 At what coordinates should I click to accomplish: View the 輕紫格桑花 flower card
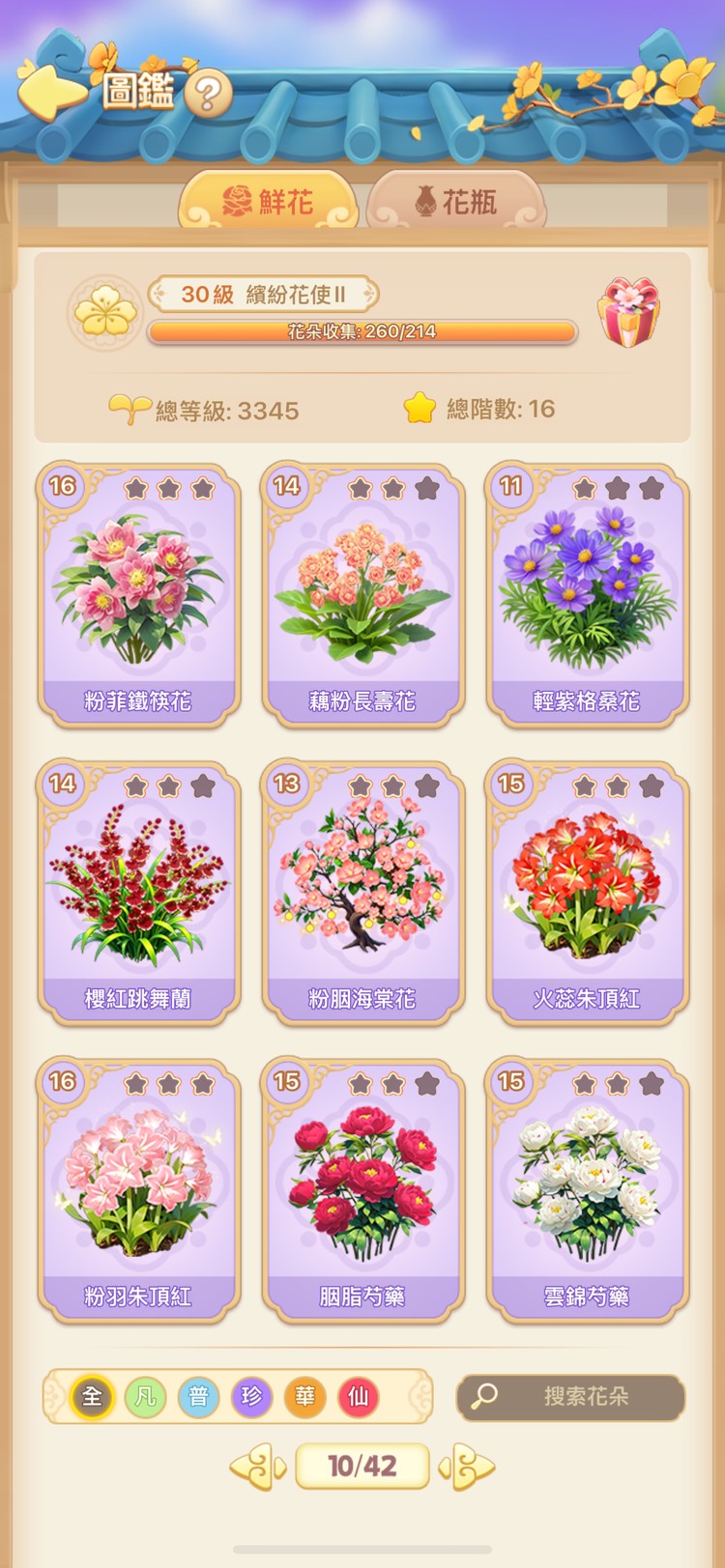point(587,594)
